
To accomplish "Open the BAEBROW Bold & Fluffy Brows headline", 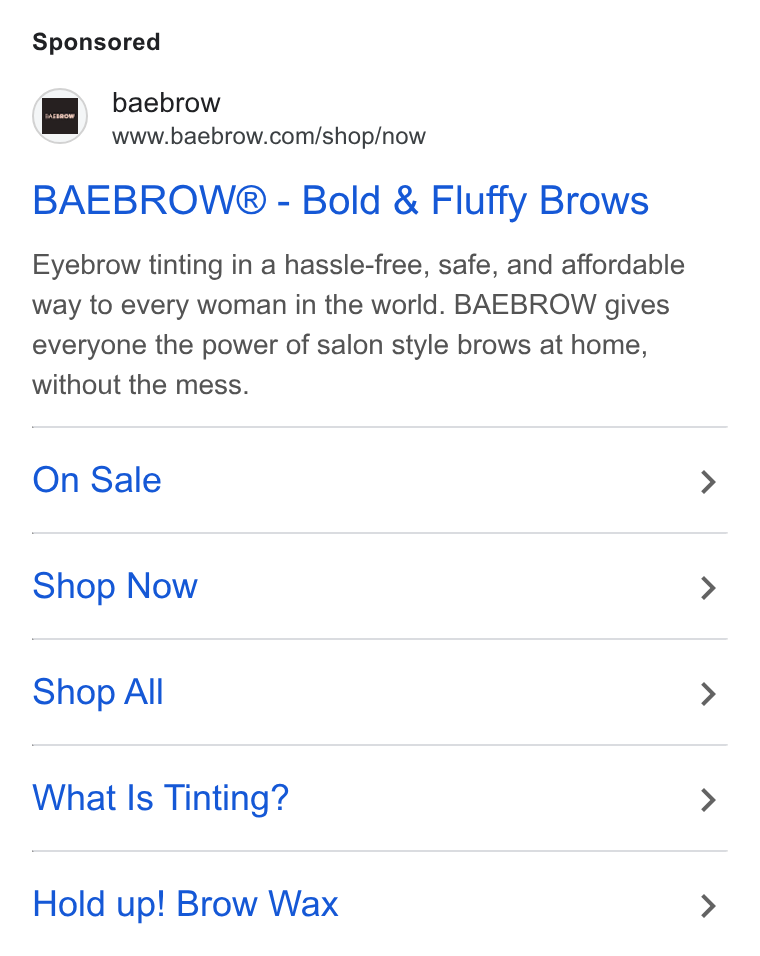I will point(340,201).
